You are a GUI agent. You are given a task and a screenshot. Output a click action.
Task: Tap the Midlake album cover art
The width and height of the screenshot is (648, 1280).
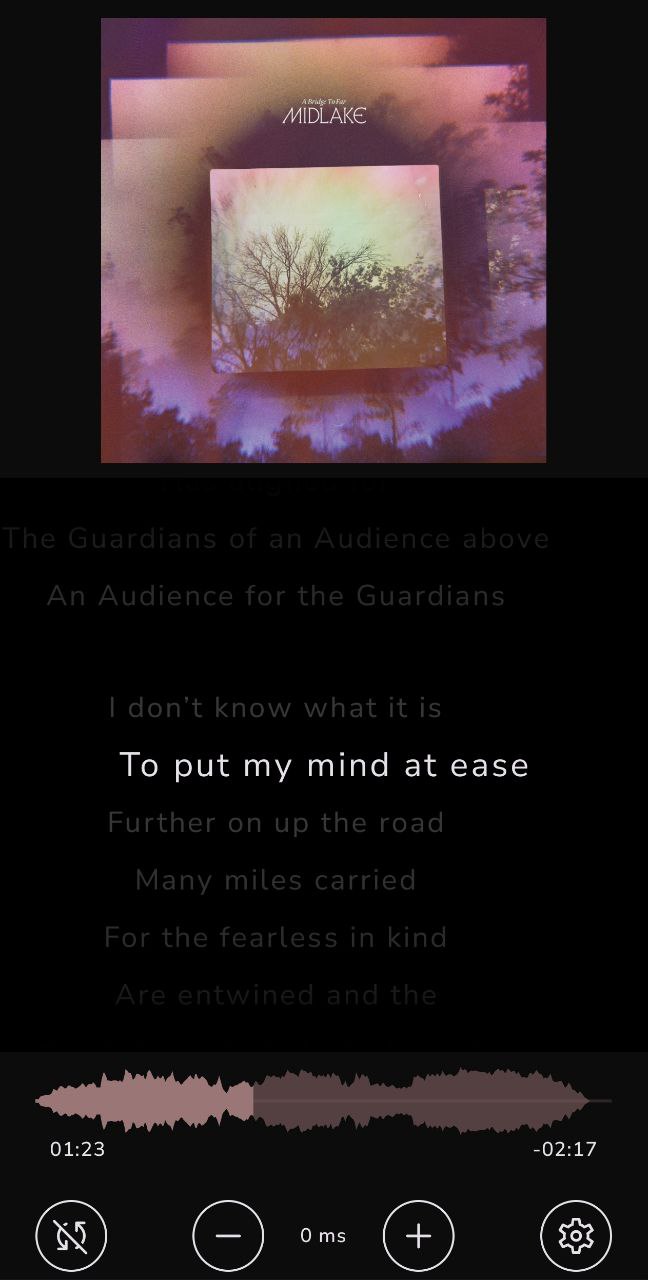coord(323,240)
